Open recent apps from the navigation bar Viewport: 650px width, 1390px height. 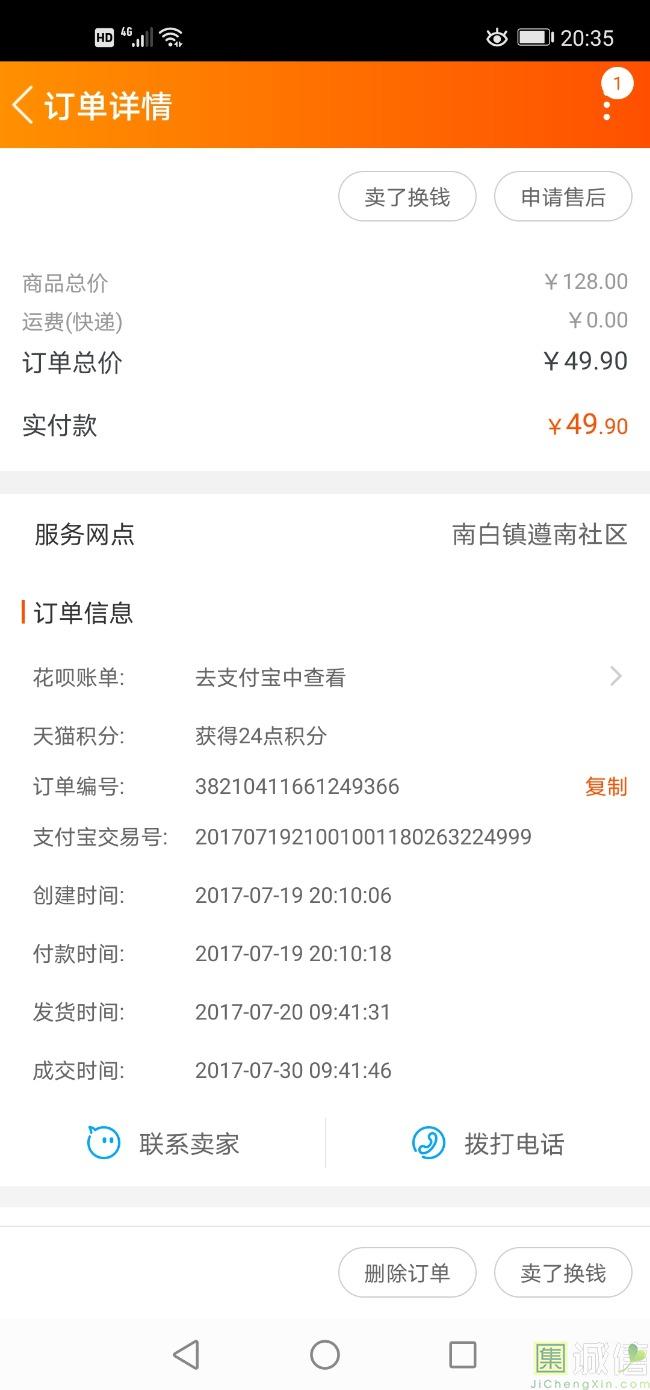[463, 1355]
